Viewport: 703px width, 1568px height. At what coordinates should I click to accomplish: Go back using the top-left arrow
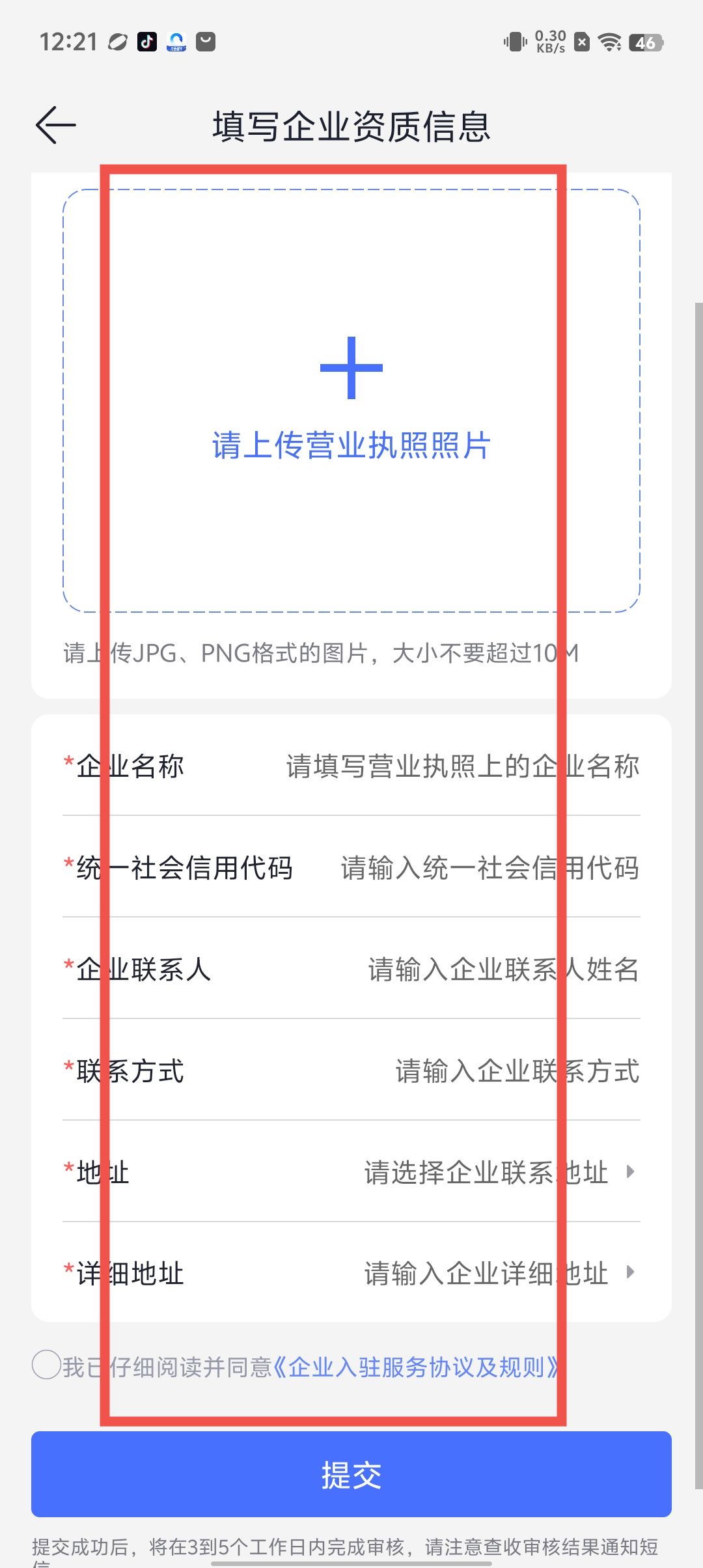point(56,125)
